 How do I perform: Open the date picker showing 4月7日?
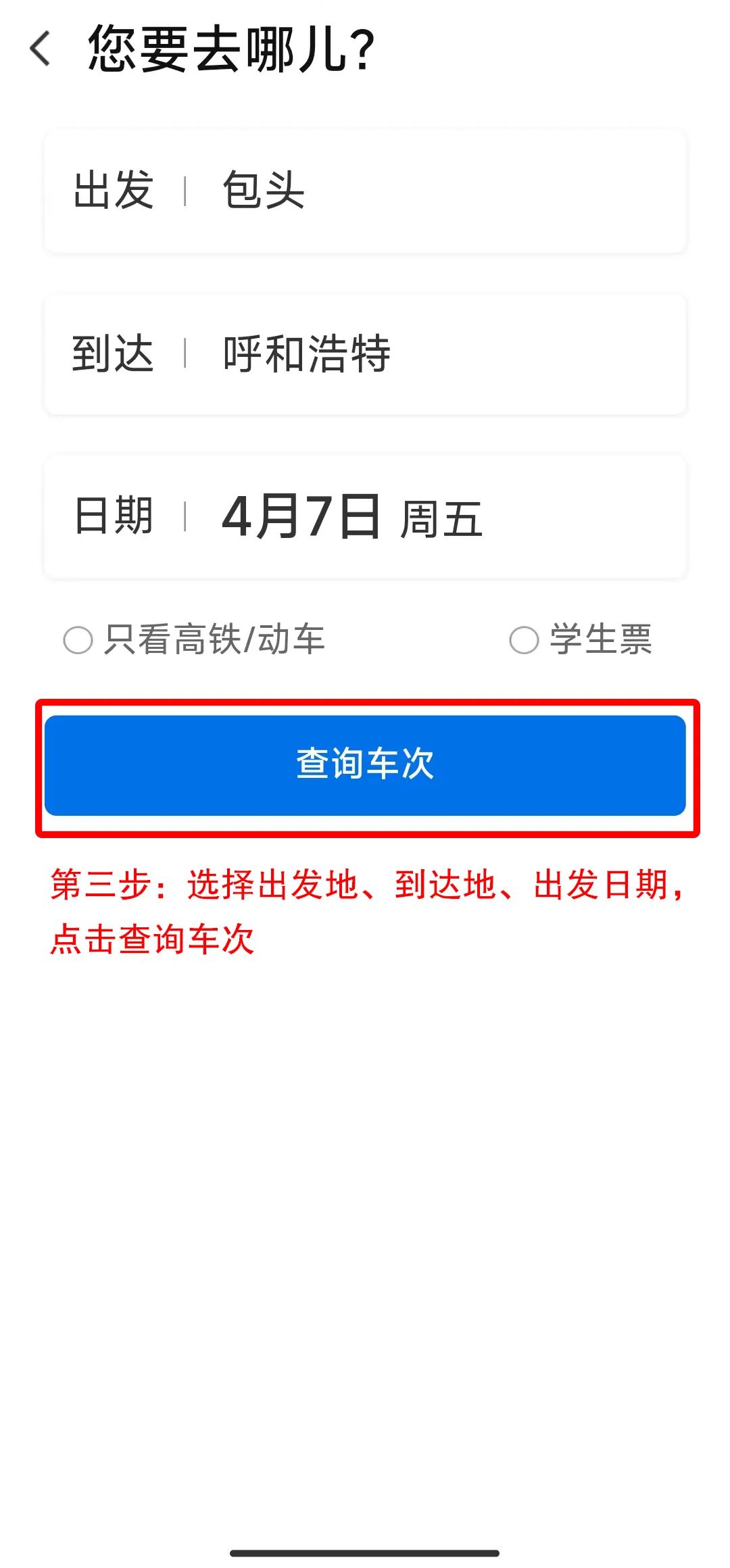pyautogui.click(x=365, y=517)
